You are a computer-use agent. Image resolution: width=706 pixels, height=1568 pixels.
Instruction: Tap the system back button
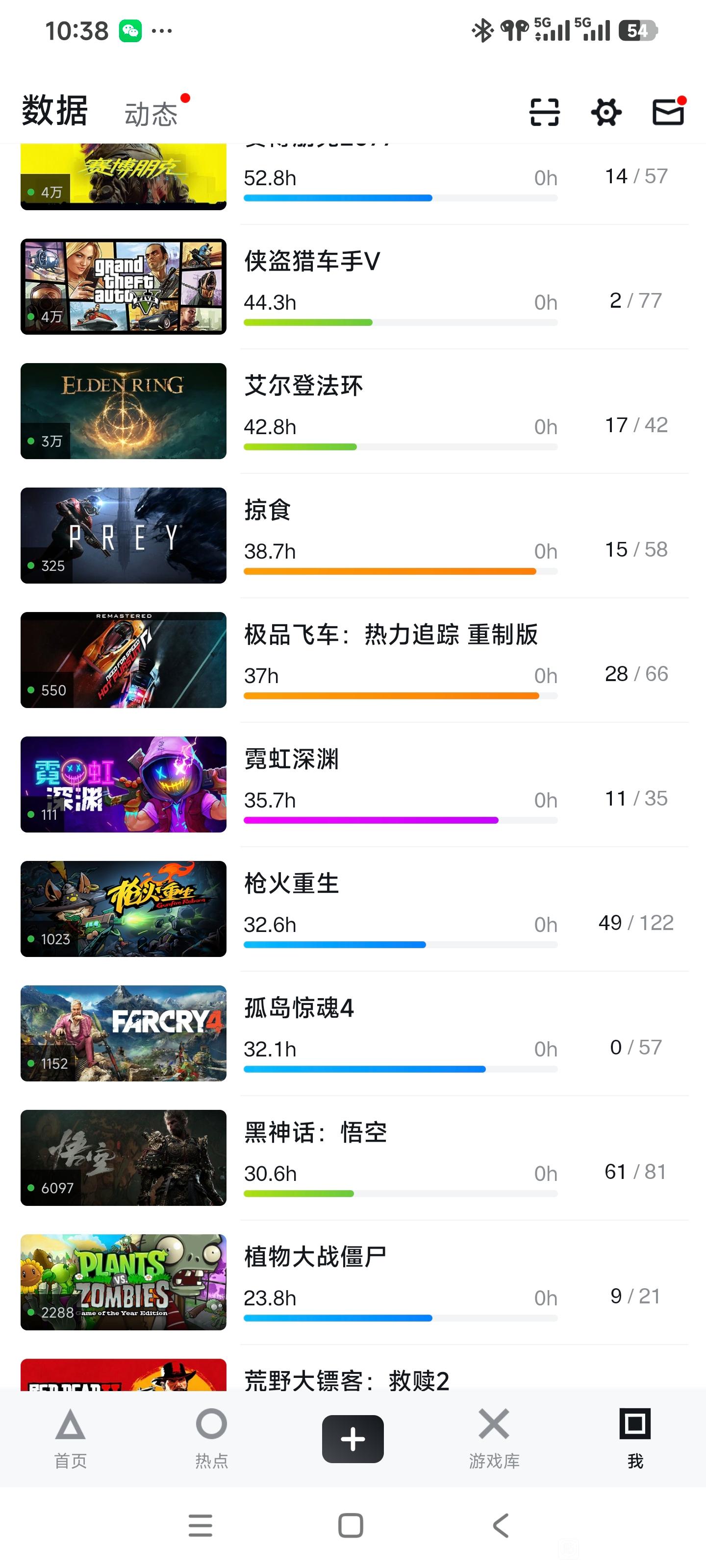click(x=501, y=1525)
